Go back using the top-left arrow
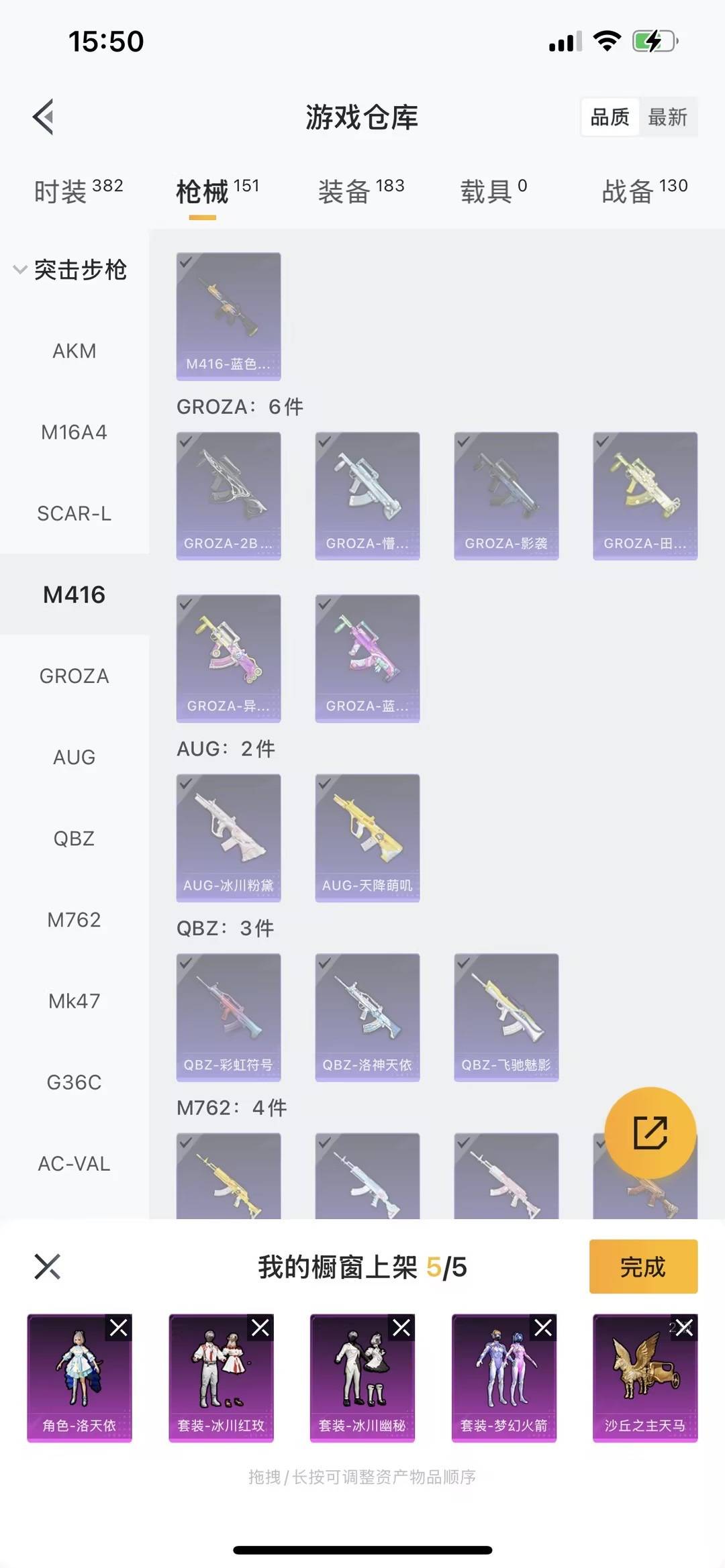 (x=44, y=117)
